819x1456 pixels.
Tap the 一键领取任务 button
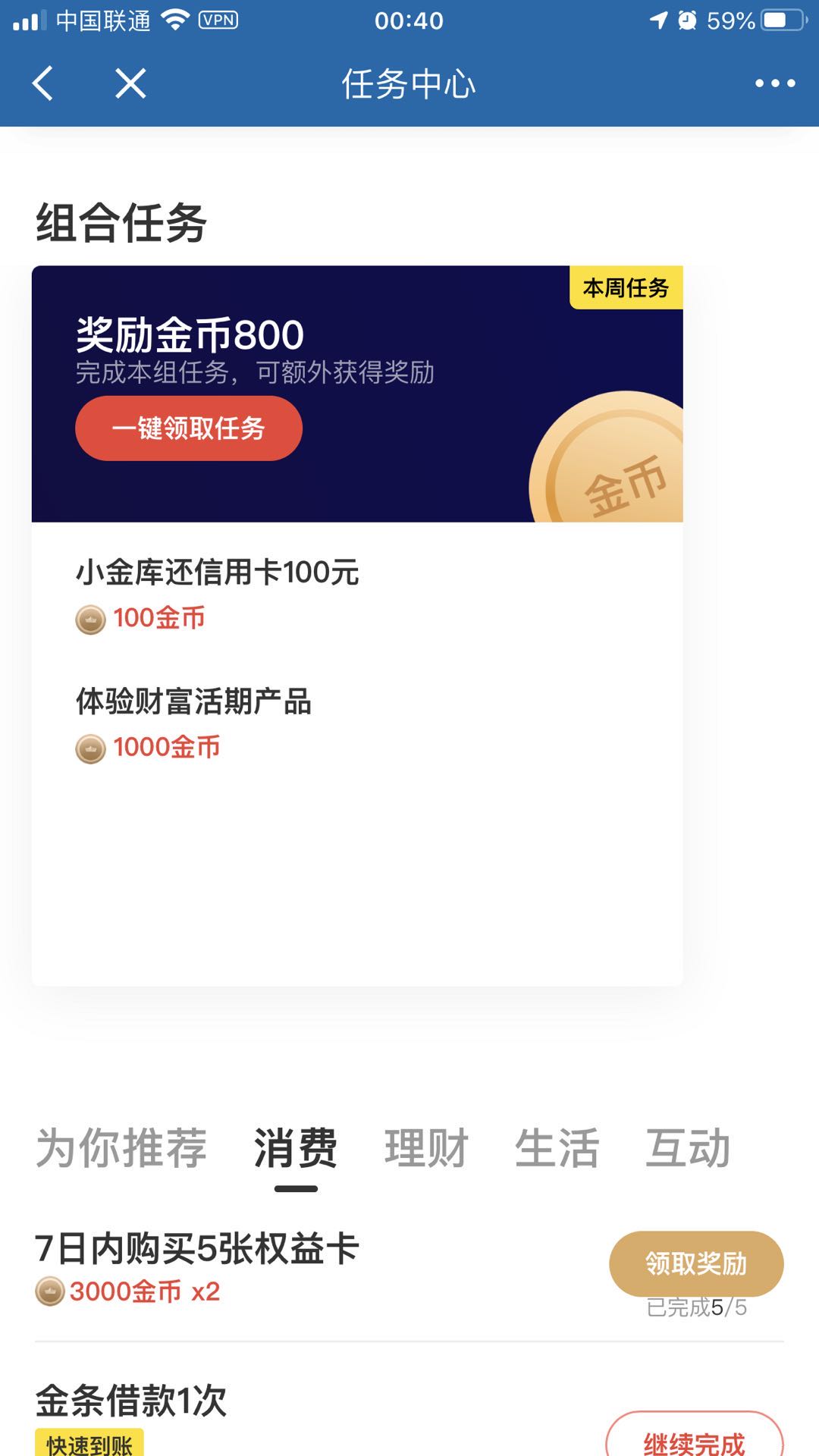tap(189, 428)
